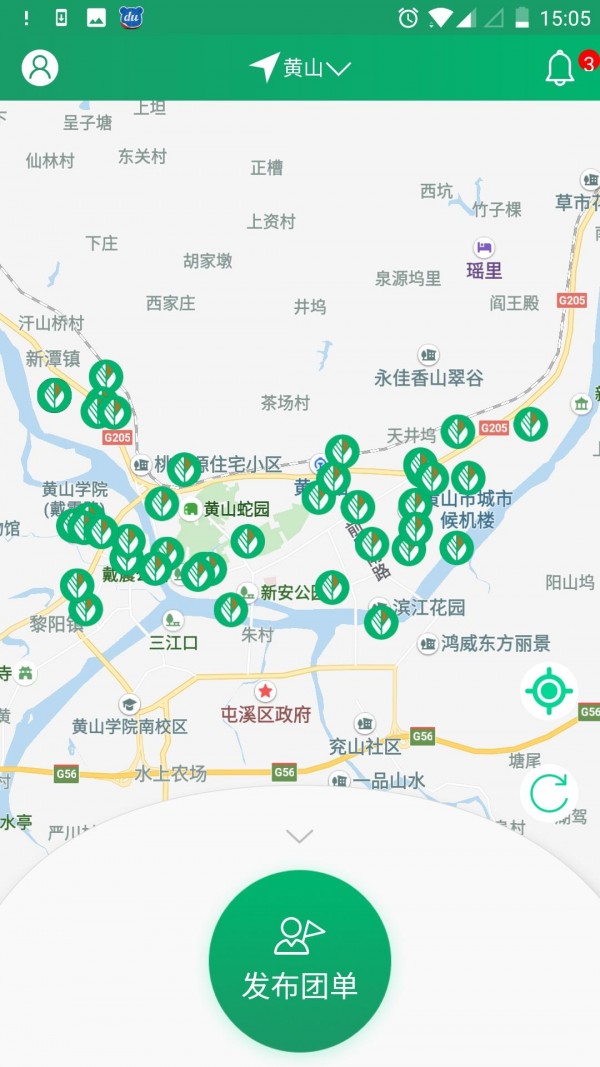Open the leaf marker near 天井坞

point(458,432)
